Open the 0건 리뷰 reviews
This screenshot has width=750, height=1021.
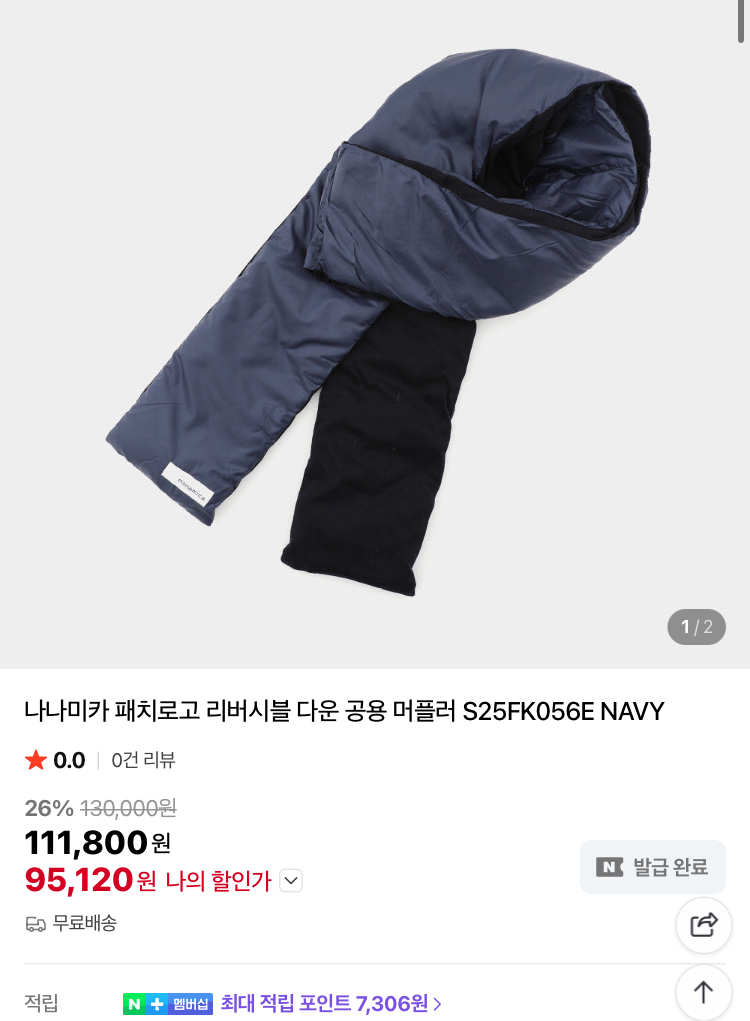click(143, 760)
